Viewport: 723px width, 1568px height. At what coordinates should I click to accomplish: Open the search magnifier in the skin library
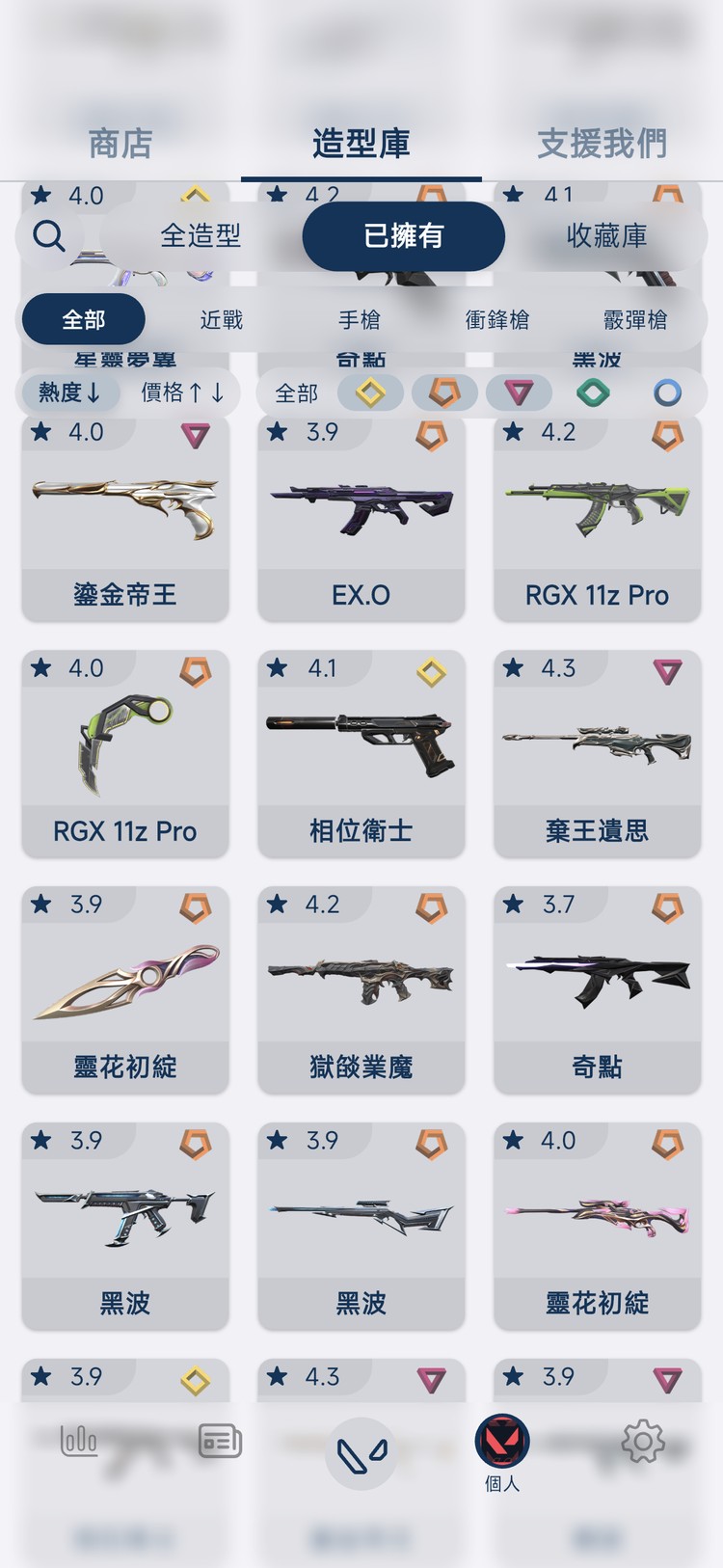[49, 235]
